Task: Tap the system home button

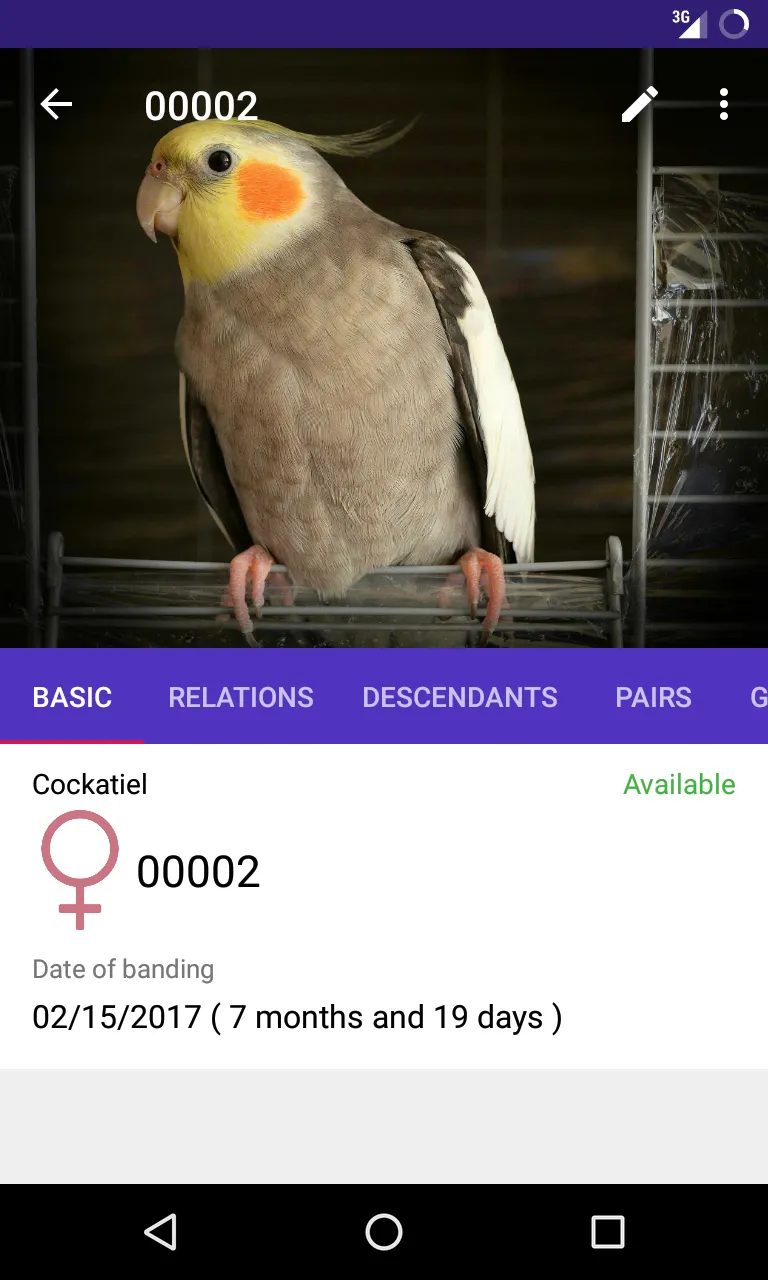Action: click(x=384, y=1232)
